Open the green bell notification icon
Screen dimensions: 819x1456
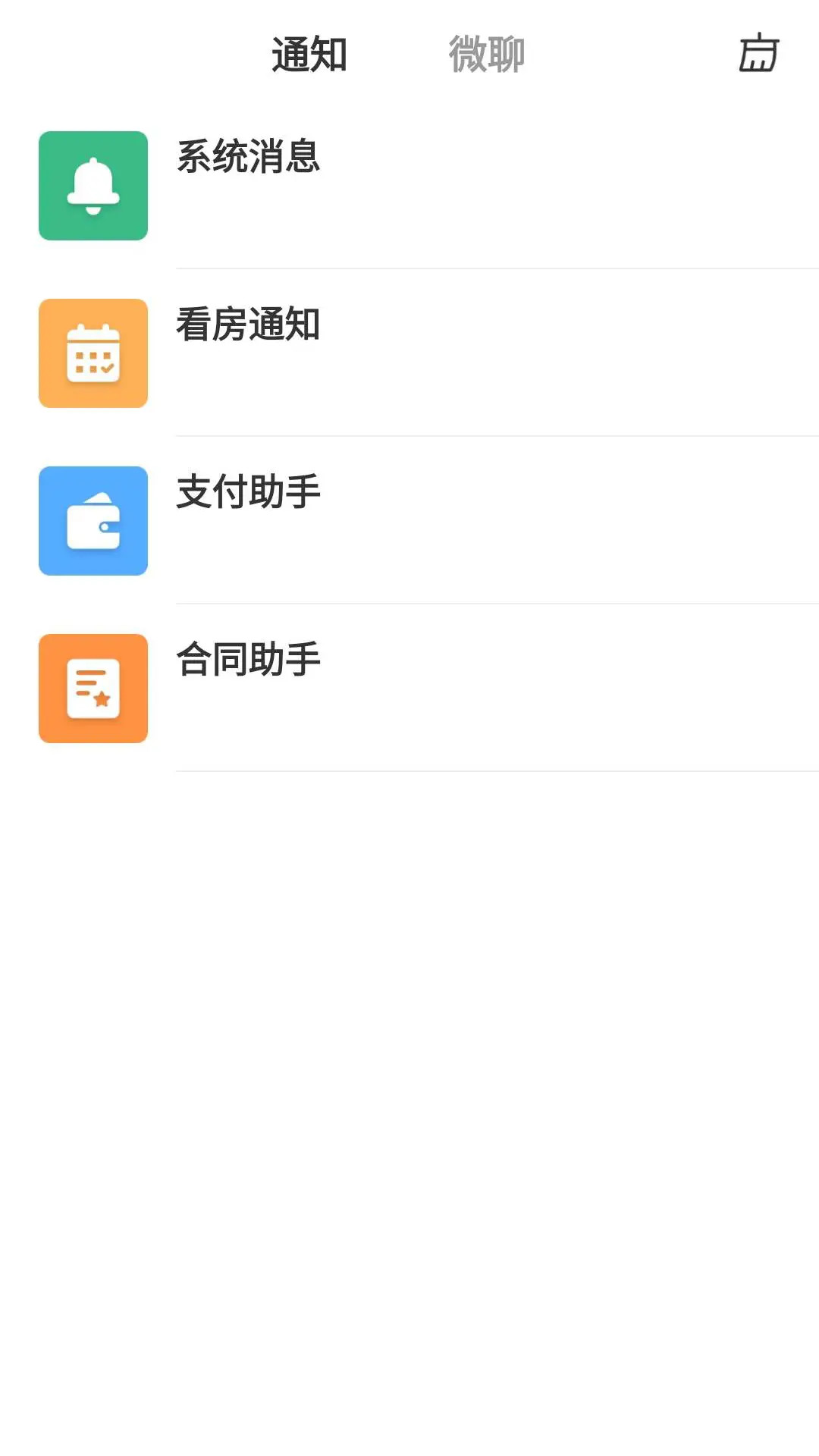[x=93, y=186]
